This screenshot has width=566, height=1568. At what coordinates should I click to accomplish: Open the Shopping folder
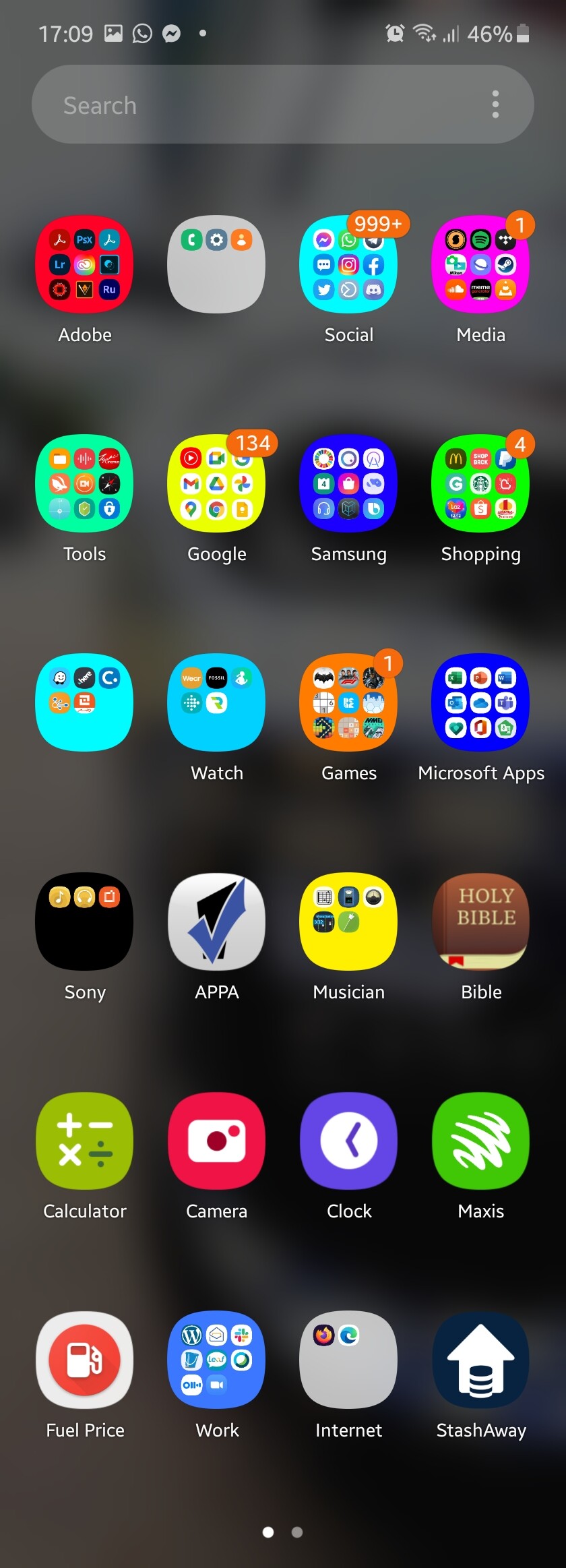click(x=480, y=483)
